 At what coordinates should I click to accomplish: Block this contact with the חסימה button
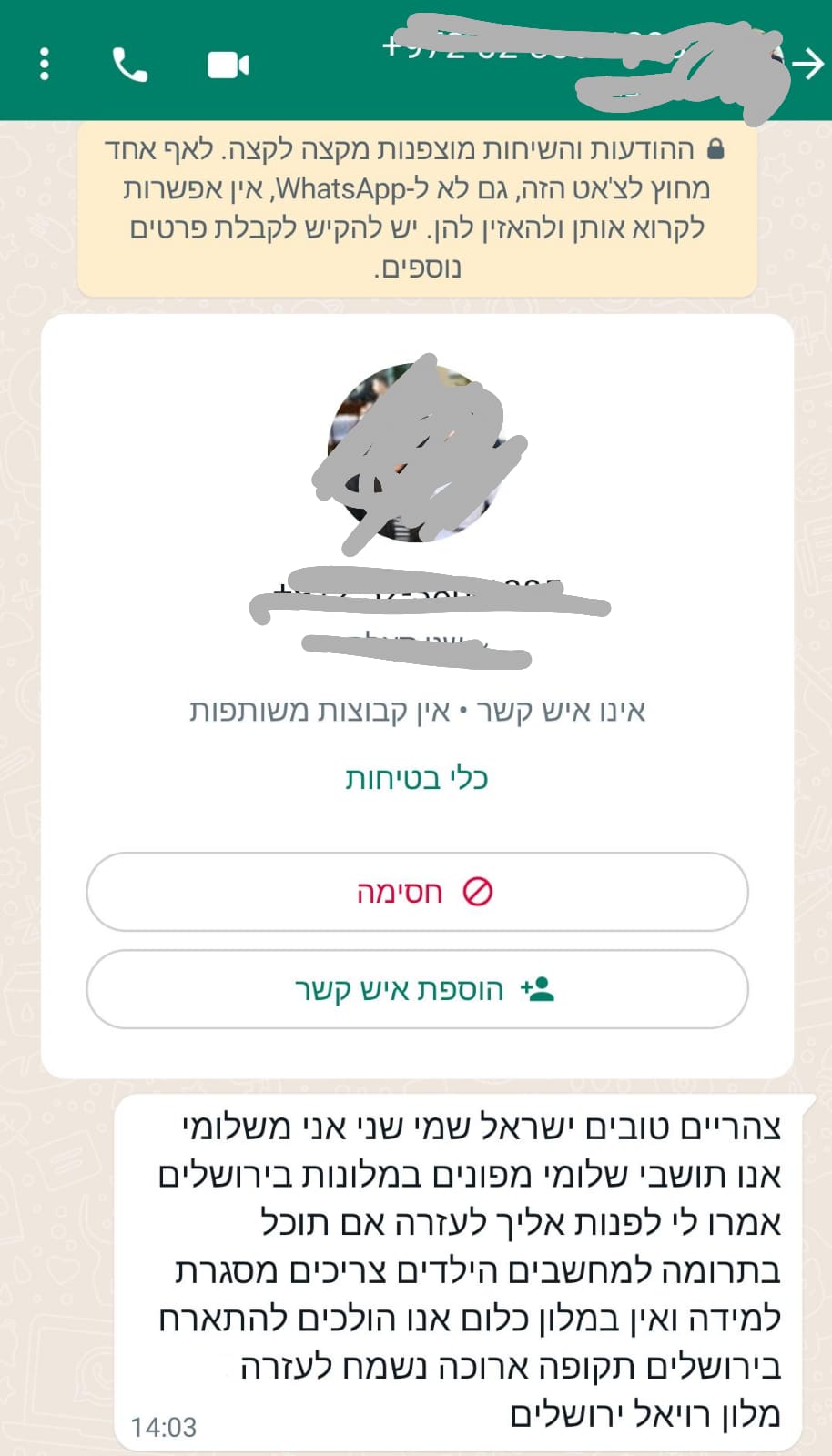pos(417,892)
